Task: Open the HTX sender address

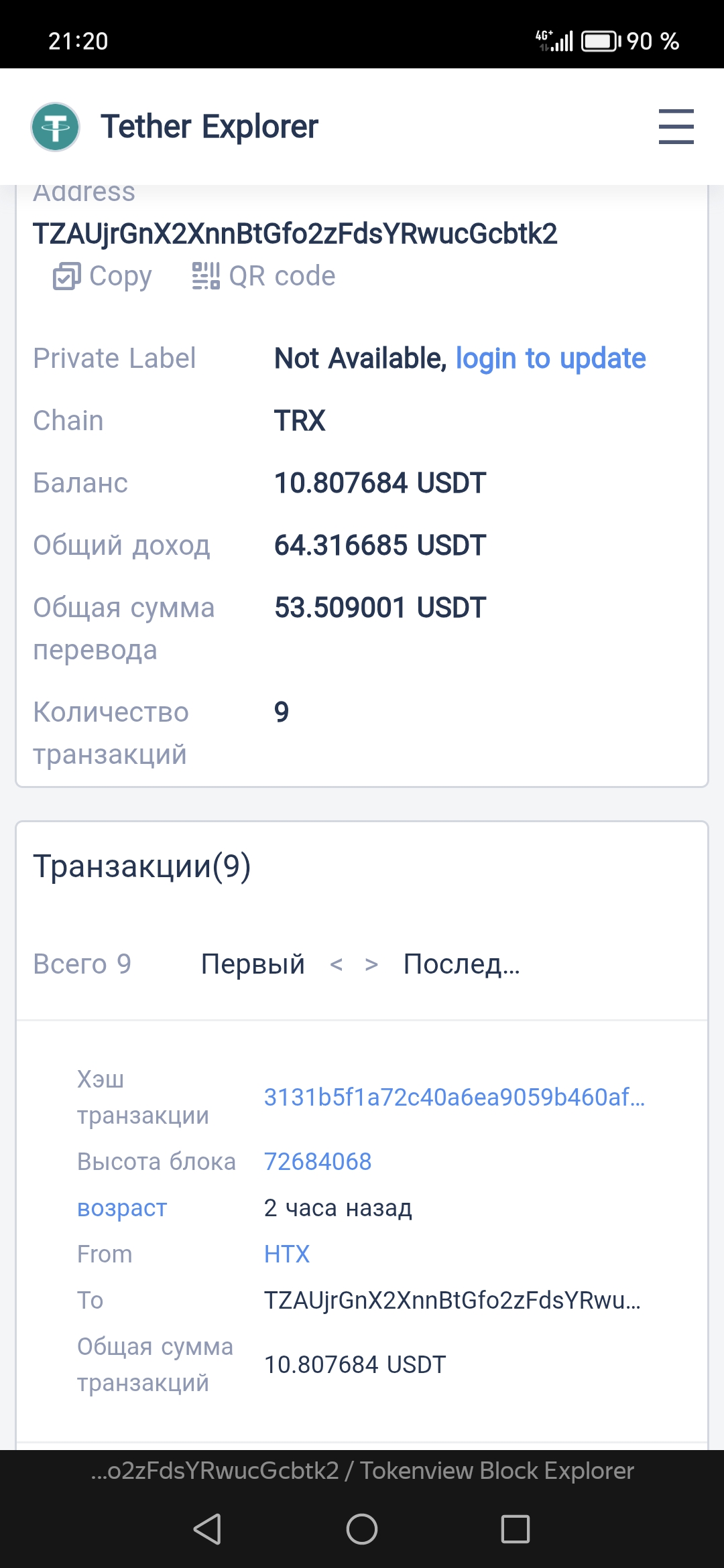Action: [287, 1254]
